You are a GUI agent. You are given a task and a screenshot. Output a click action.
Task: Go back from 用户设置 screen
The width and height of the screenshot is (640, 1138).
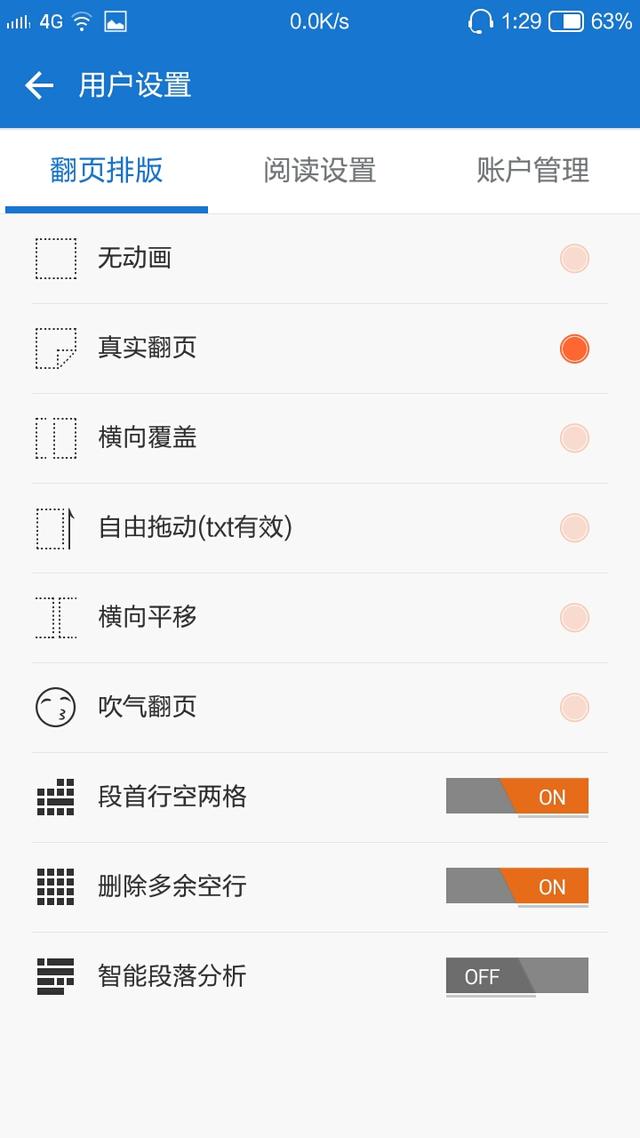(x=39, y=86)
